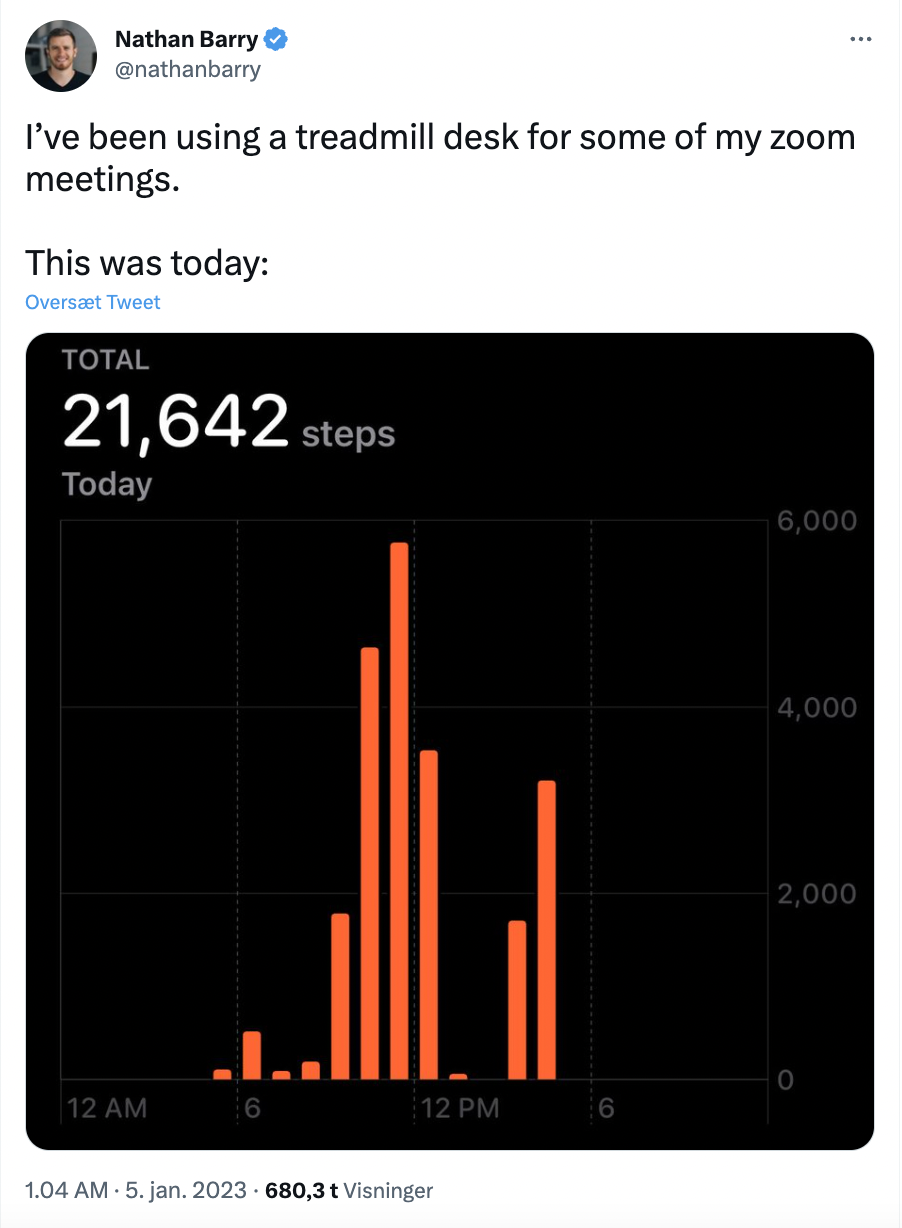View the @nathanbarry profile handle
902x1228 pixels.
188,69
